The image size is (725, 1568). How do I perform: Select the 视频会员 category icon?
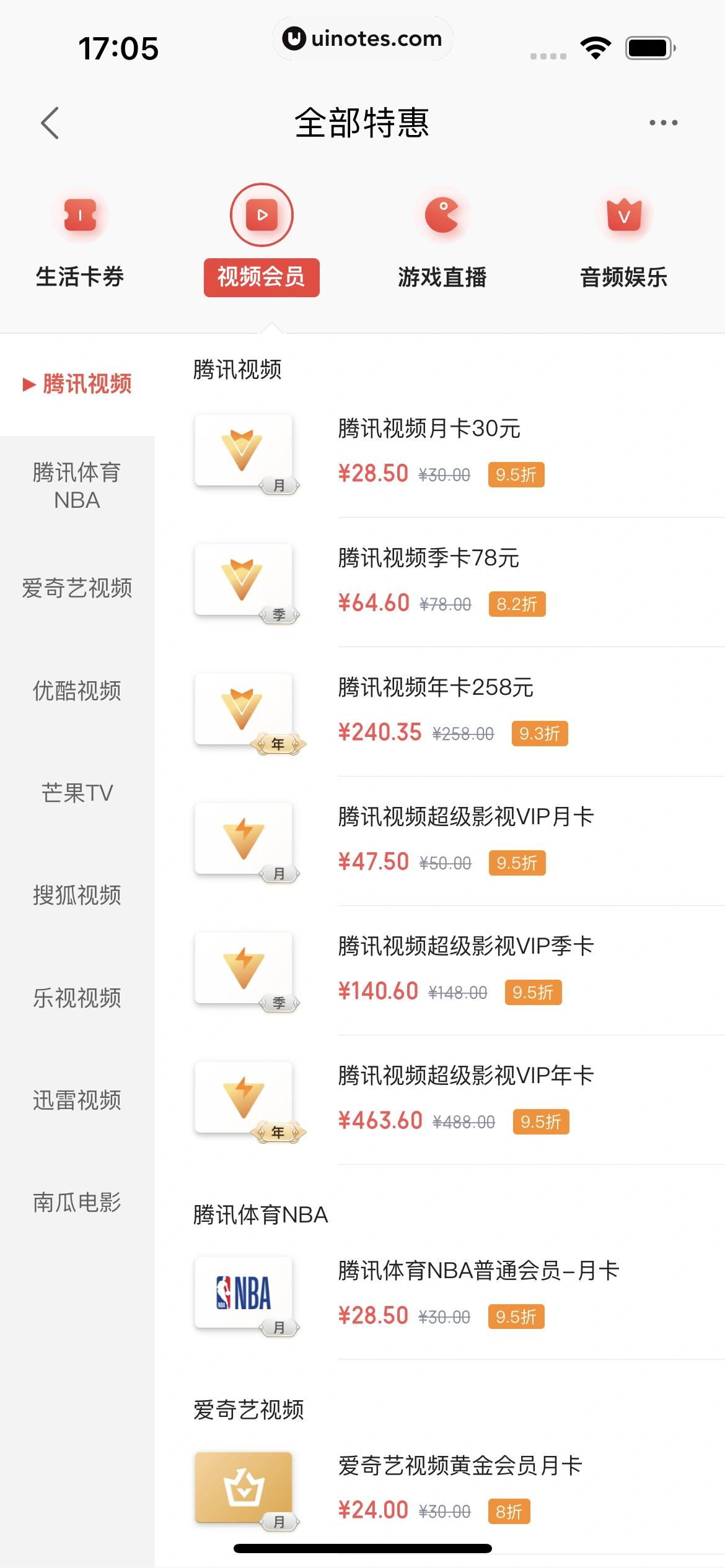[261, 215]
